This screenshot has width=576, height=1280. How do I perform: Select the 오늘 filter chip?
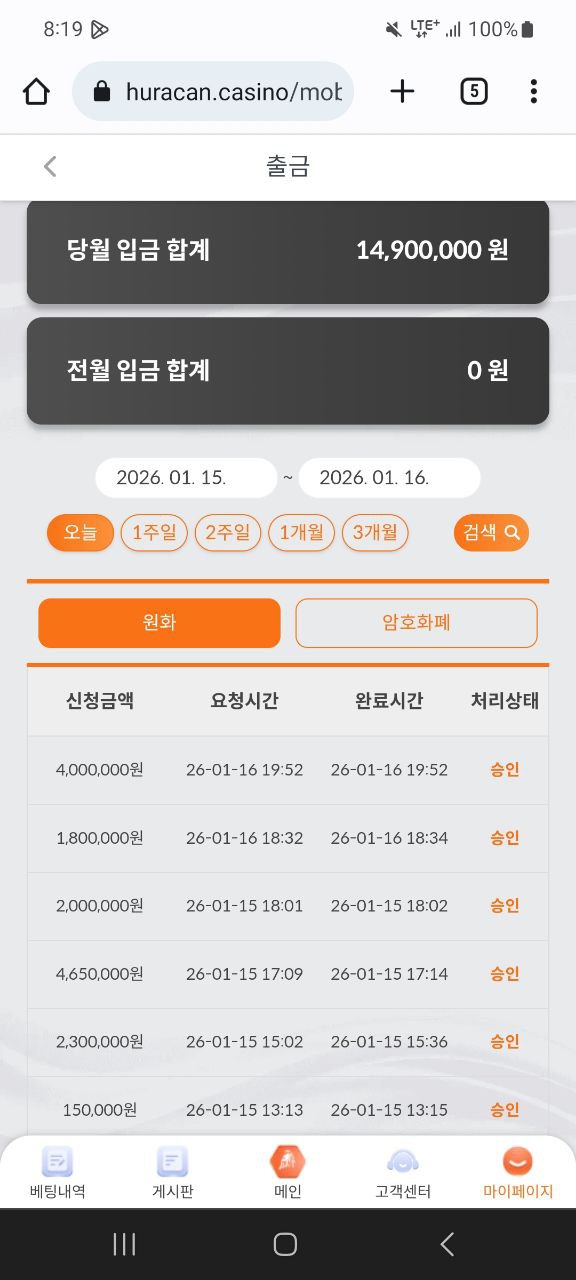tap(80, 533)
